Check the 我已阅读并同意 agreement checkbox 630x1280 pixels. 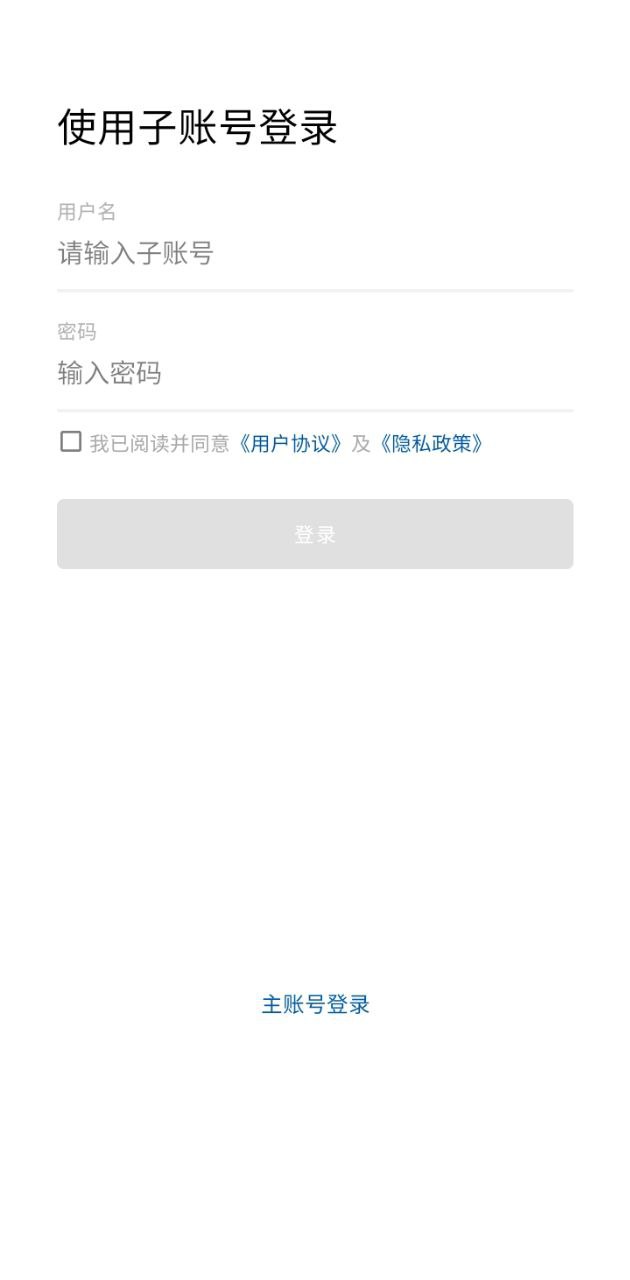[70, 442]
